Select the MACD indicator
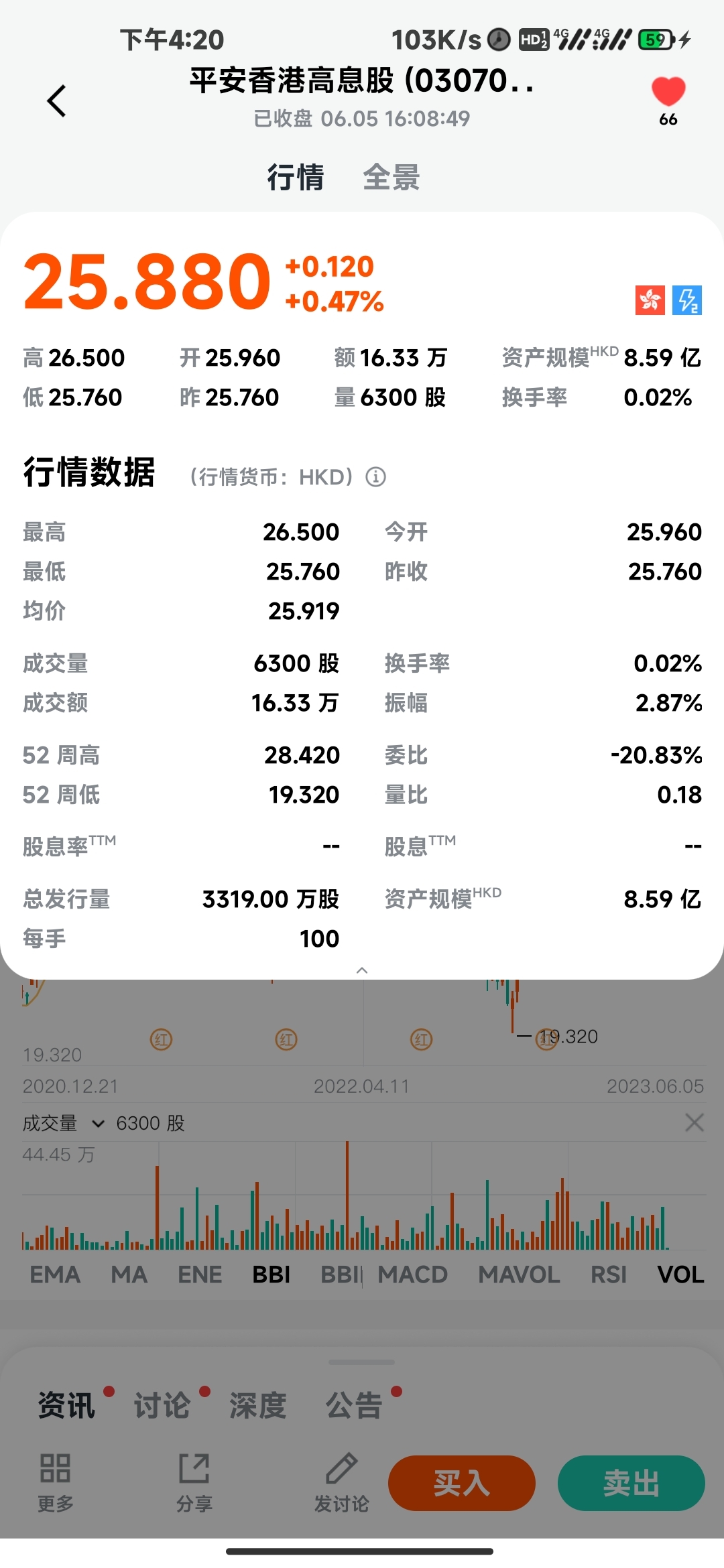This screenshot has width=724, height=1568. click(x=412, y=1275)
